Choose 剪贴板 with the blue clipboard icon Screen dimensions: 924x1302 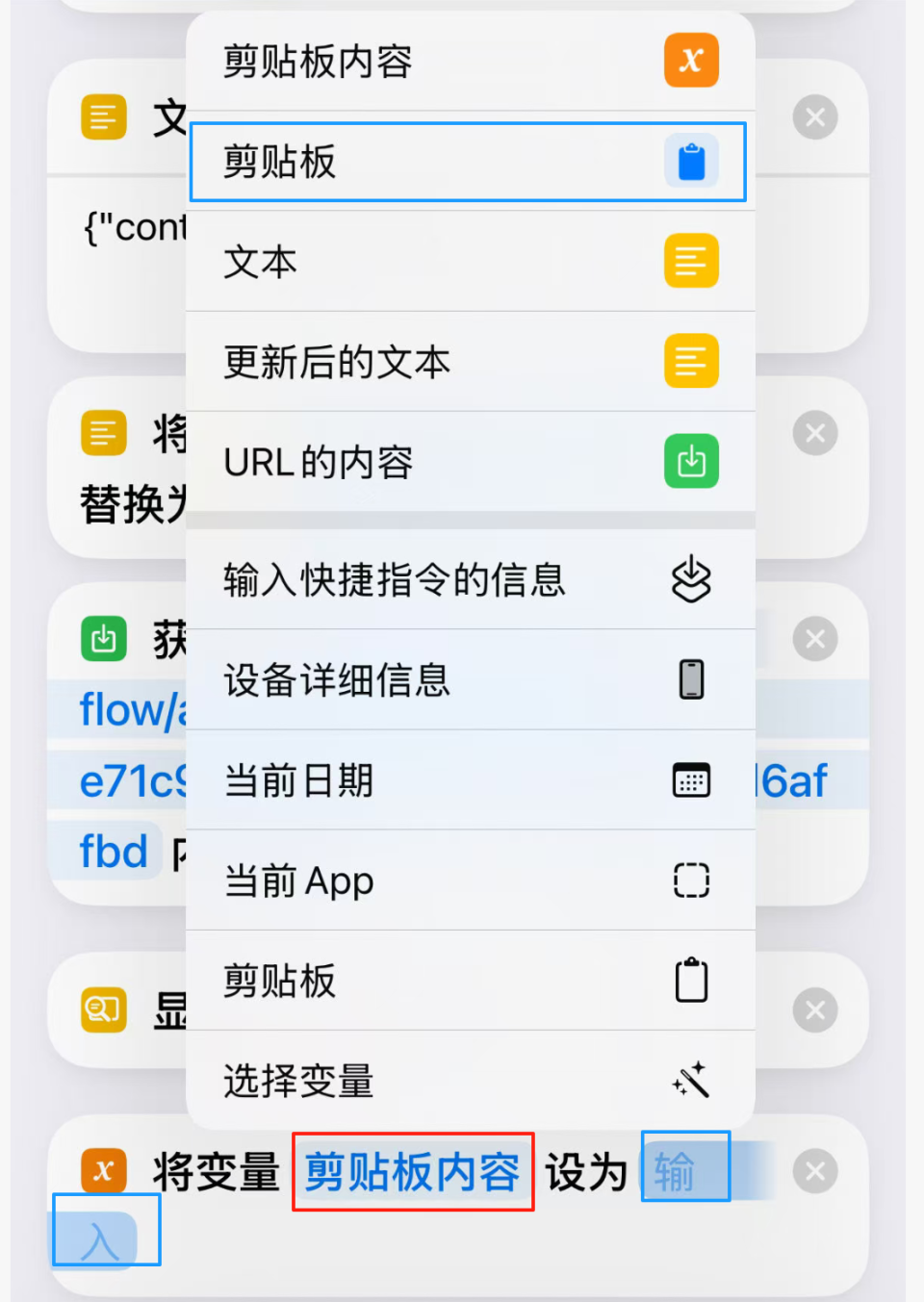(x=469, y=162)
